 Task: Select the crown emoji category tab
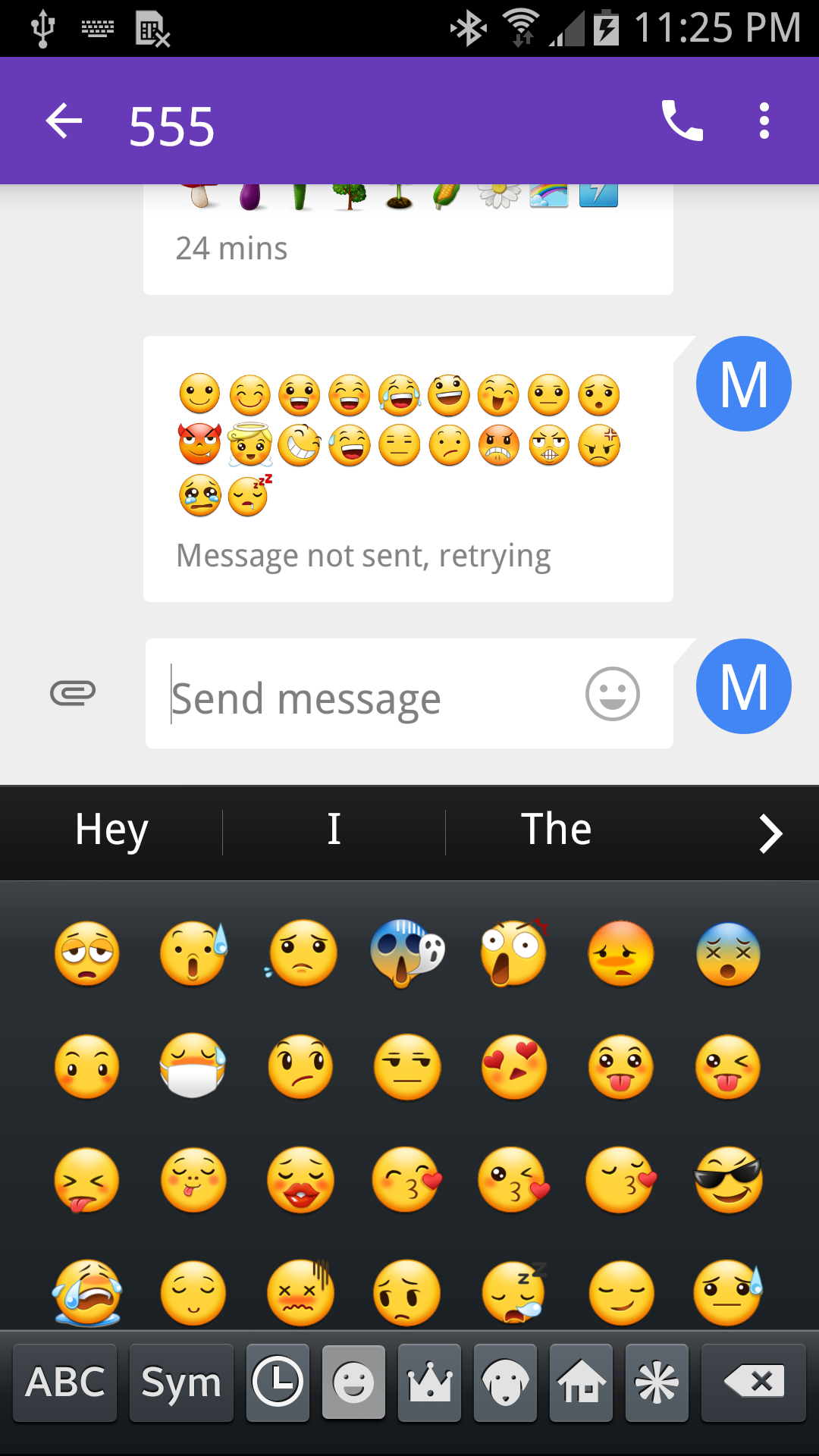point(429,1382)
